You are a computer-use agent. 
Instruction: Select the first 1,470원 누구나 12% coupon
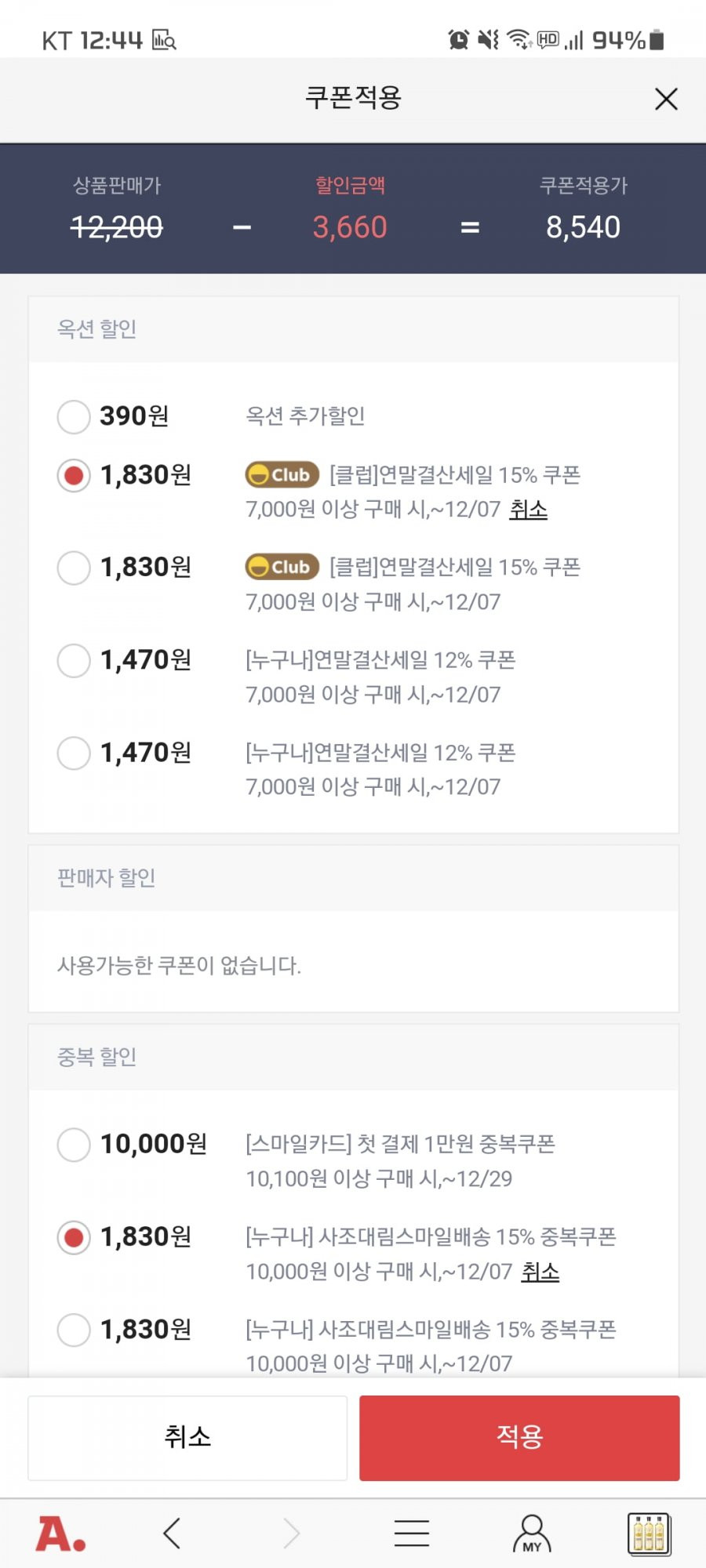[74, 660]
